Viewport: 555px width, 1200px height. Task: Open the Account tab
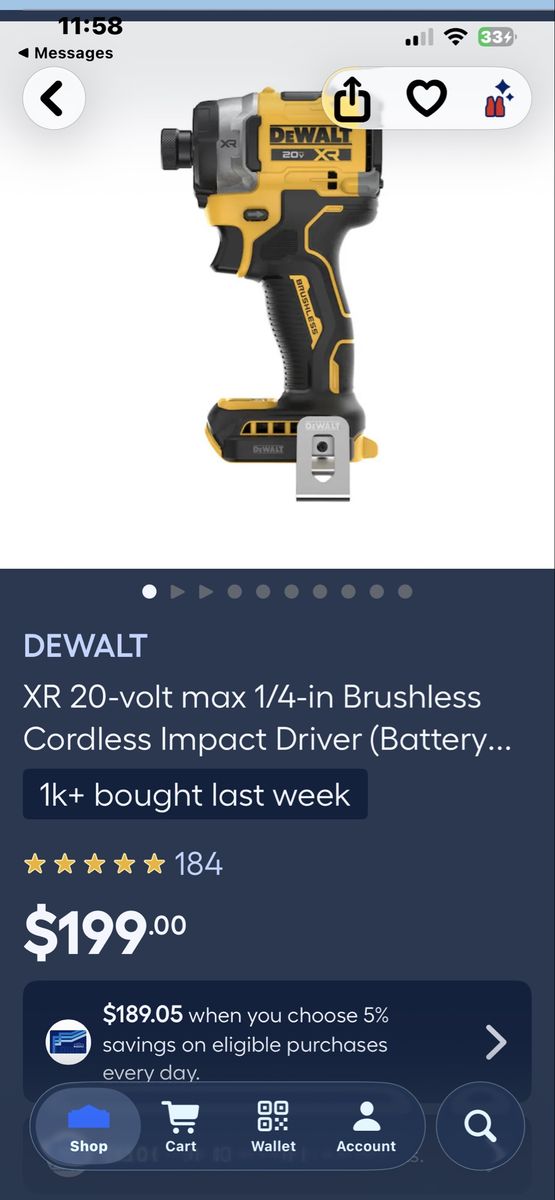point(366,1128)
